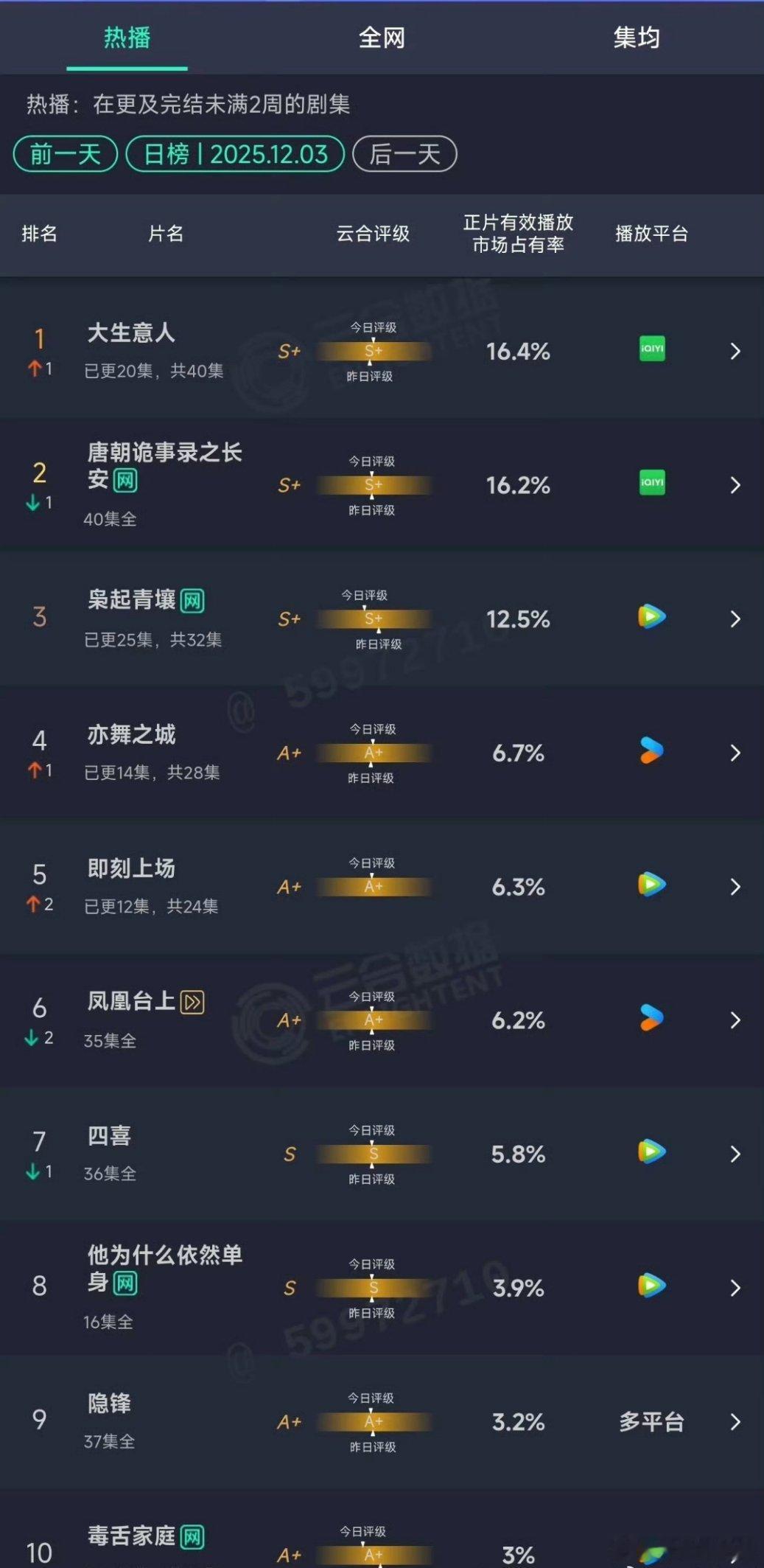Expand details for 大生意人 via right chevron
Screen dimensions: 764x1568
pyautogui.click(x=735, y=352)
